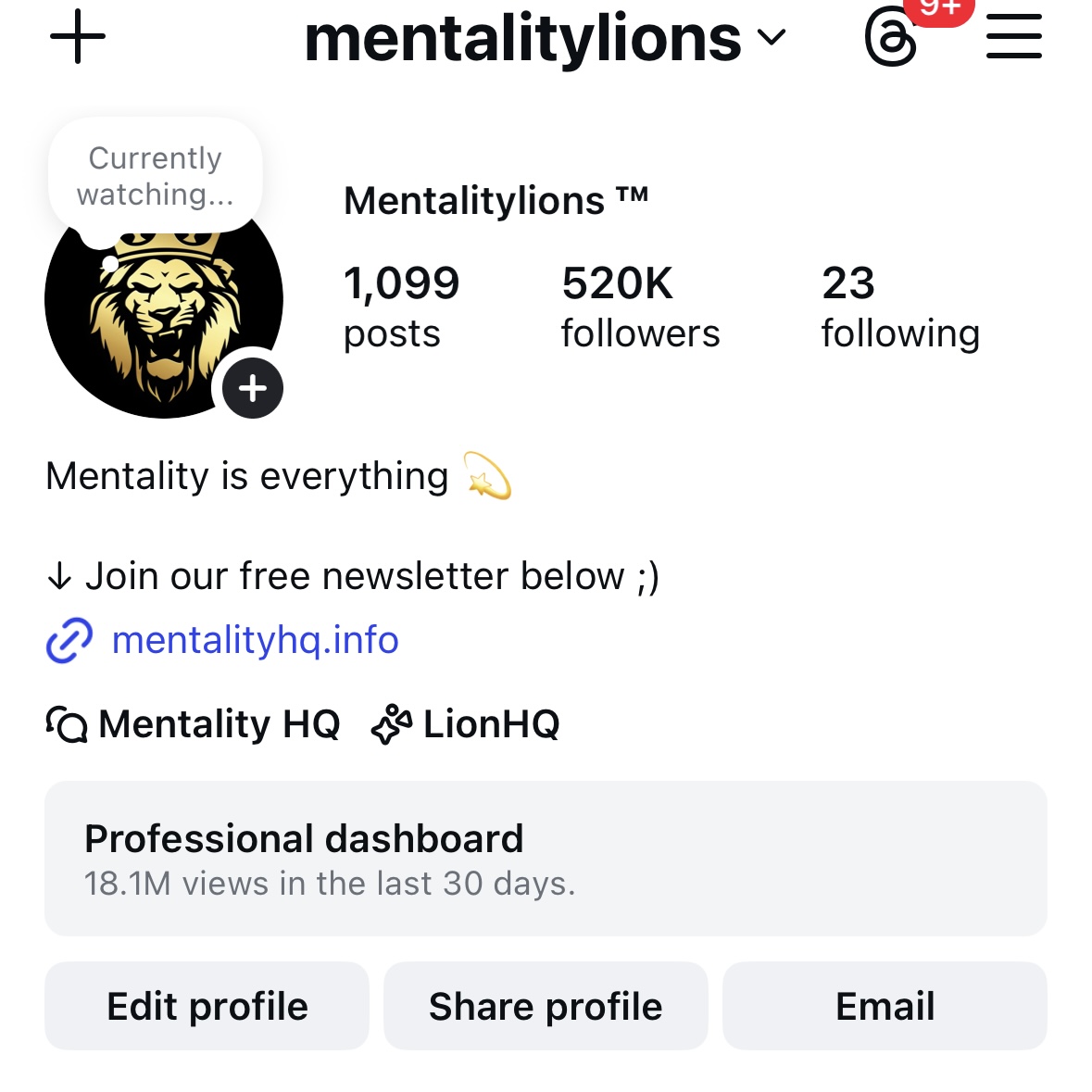The width and height of the screenshot is (1092, 1092).
Task: Share profile with others
Action: point(546,1006)
